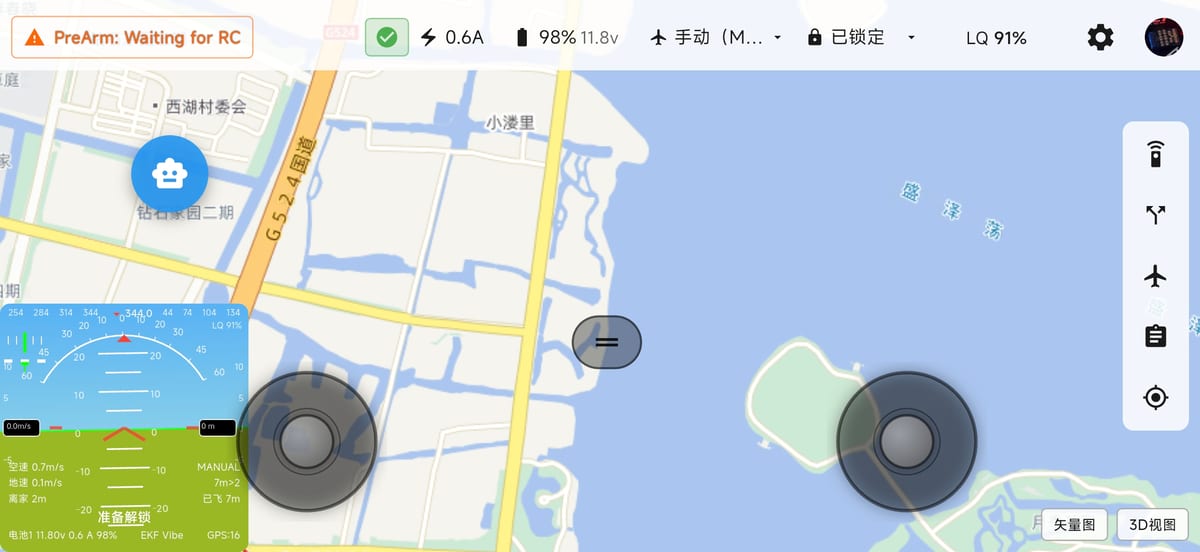
Task: Tap the green checkmark status button
Action: [386, 38]
